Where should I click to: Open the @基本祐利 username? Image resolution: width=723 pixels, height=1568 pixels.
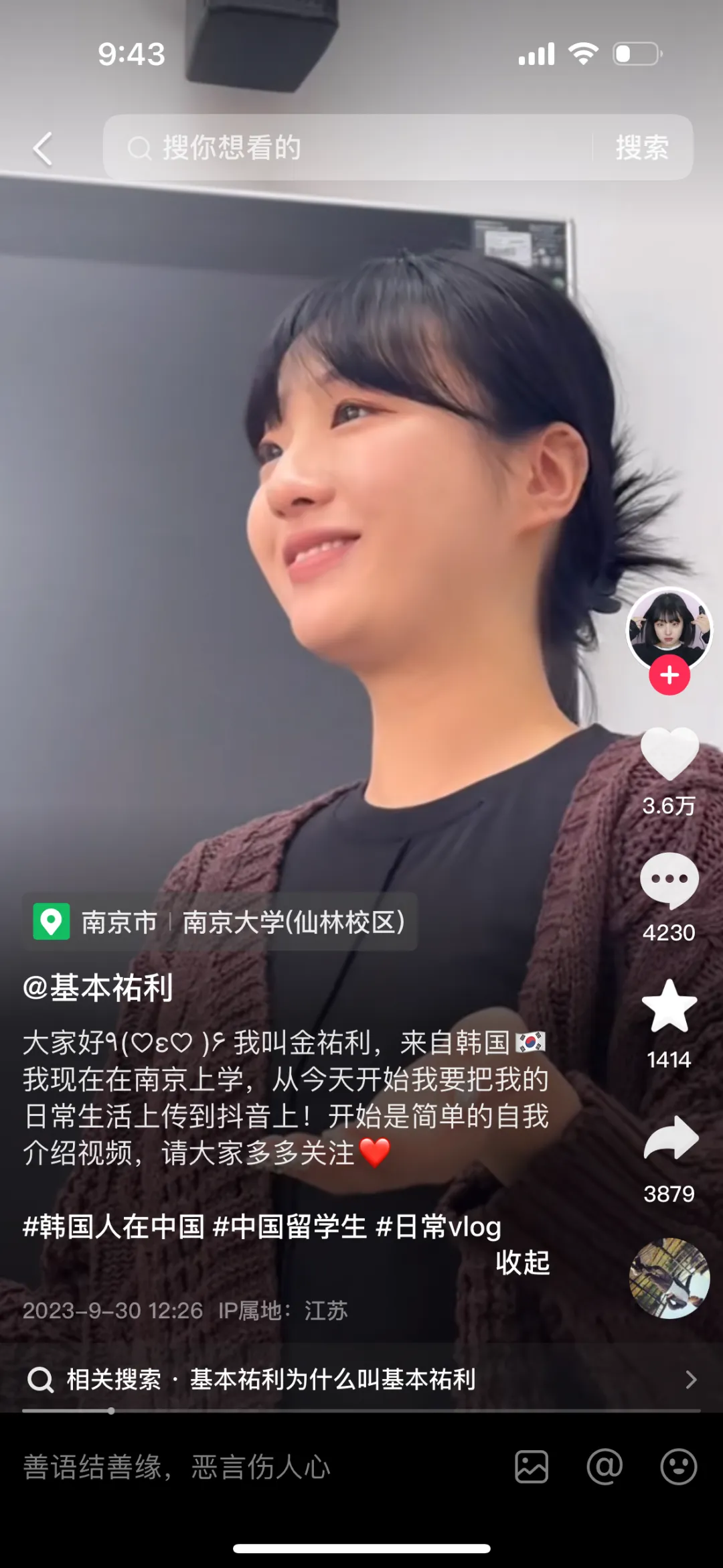click(x=98, y=988)
